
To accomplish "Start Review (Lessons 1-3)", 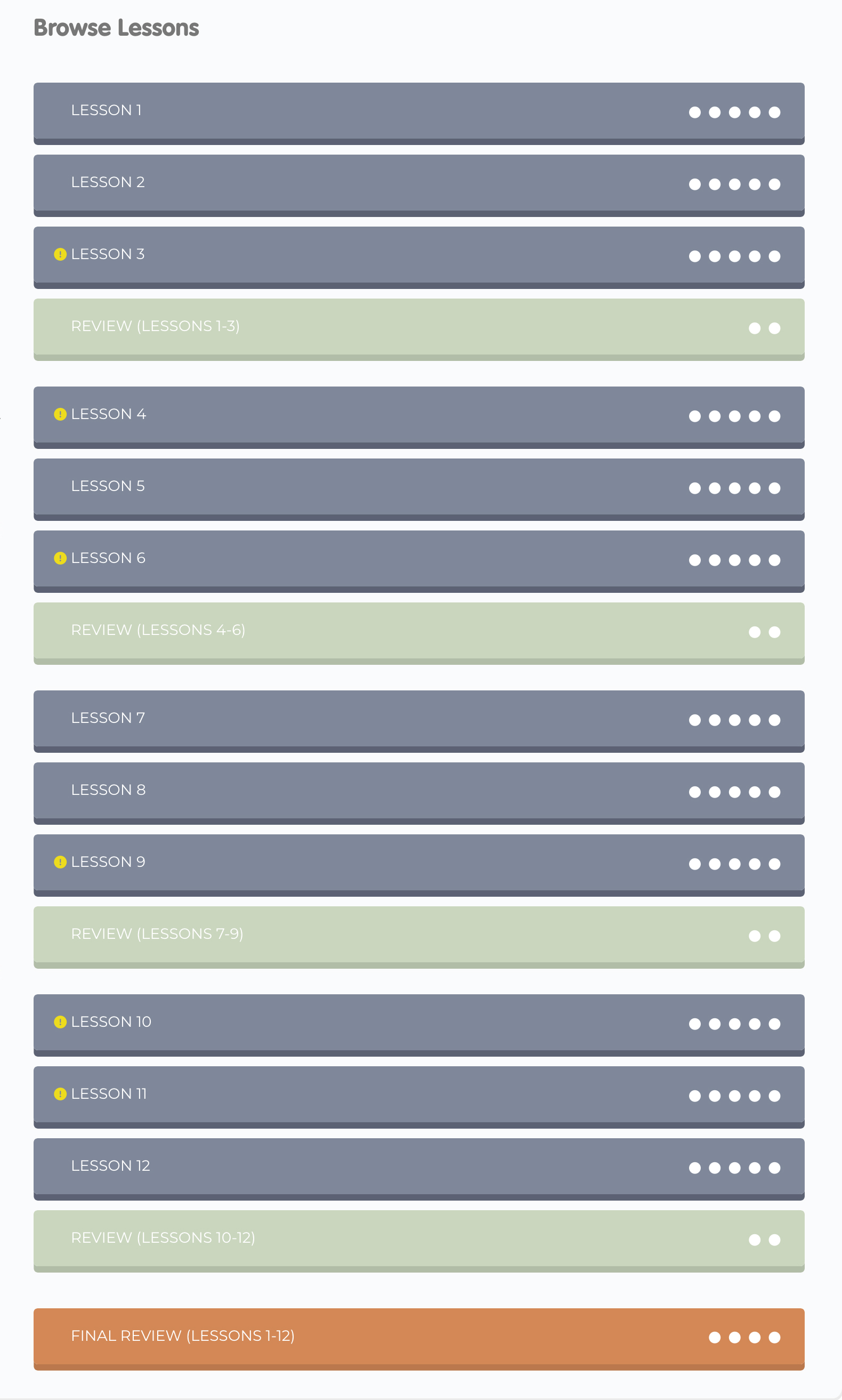I will click(419, 327).
